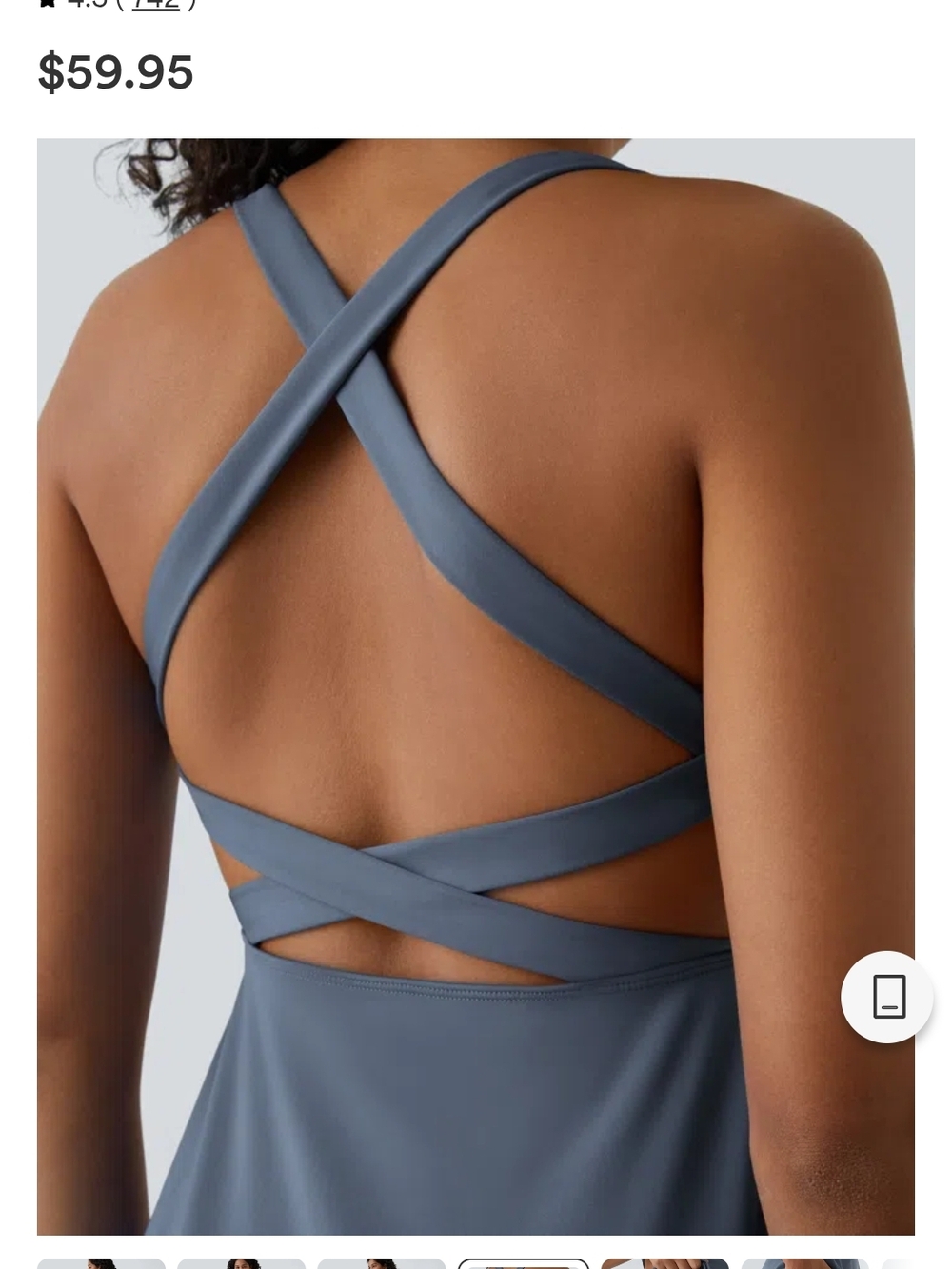Screen dimensions: 952x1269
Task: Select the third product thumbnail
Action: (x=382, y=1264)
